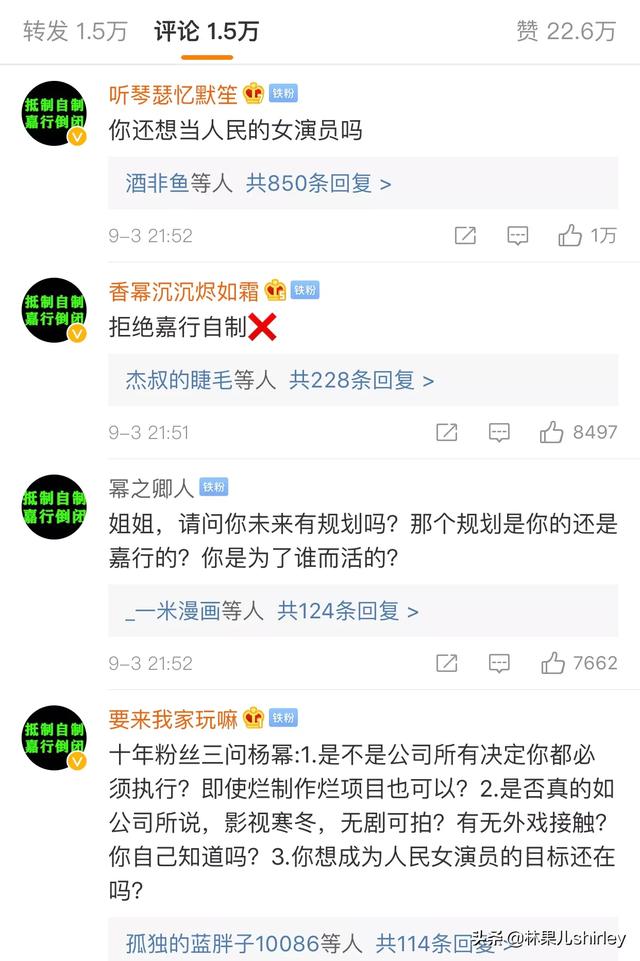The height and width of the screenshot is (961, 640).
Task: Expand 共850条回复 under 听琴瑟忆默笙's comment
Action: tap(319, 183)
